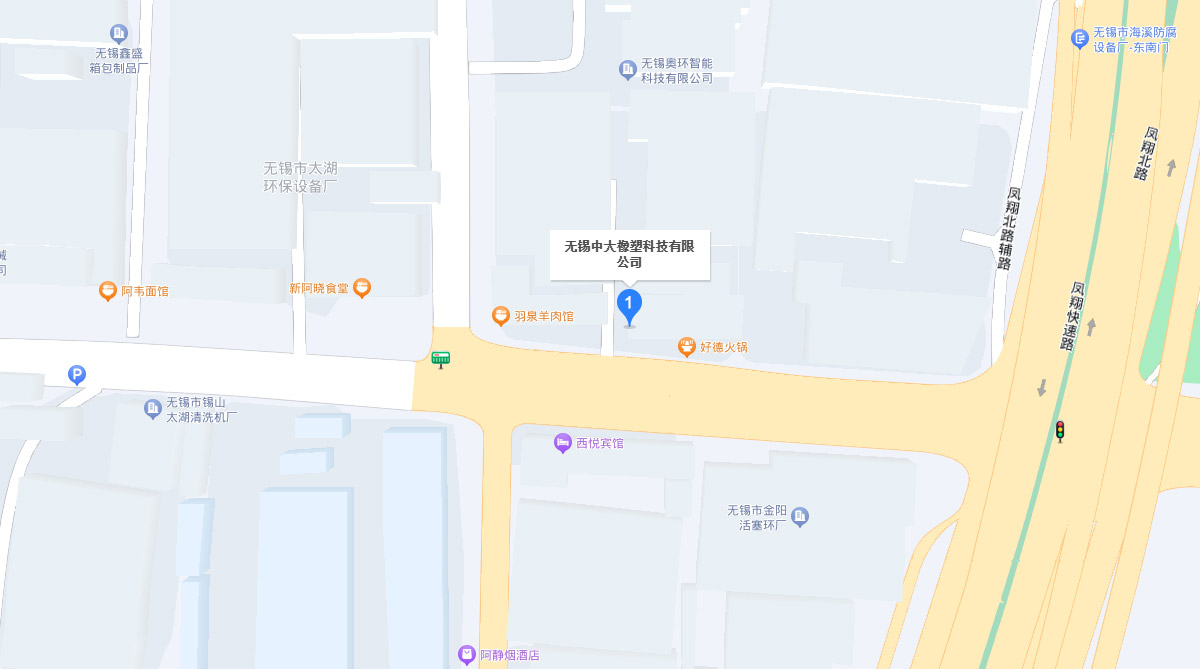Screen dimensions: 1200x669
Task: Open the 无锡市海溪防腐设备厂-东南门 marker
Action: (x=1079, y=39)
